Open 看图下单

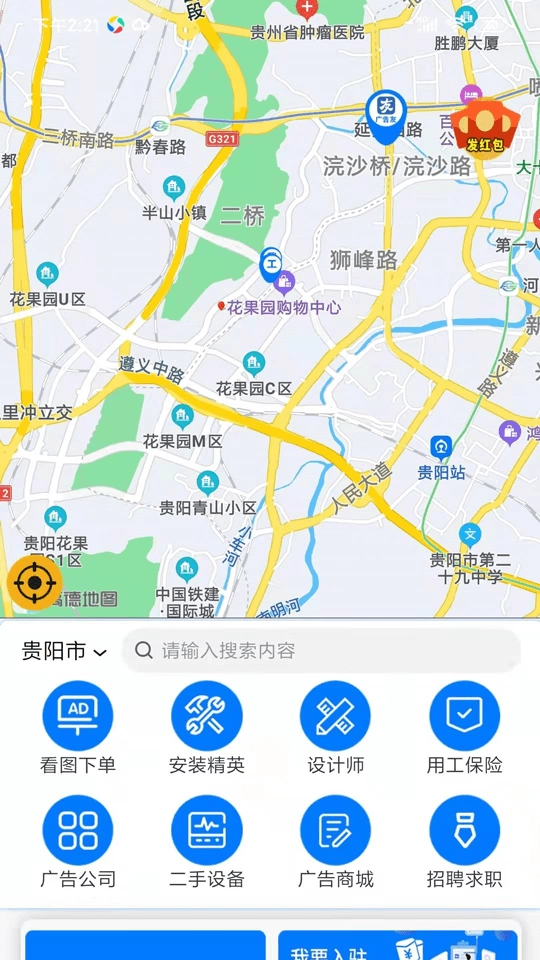coord(78,728)
